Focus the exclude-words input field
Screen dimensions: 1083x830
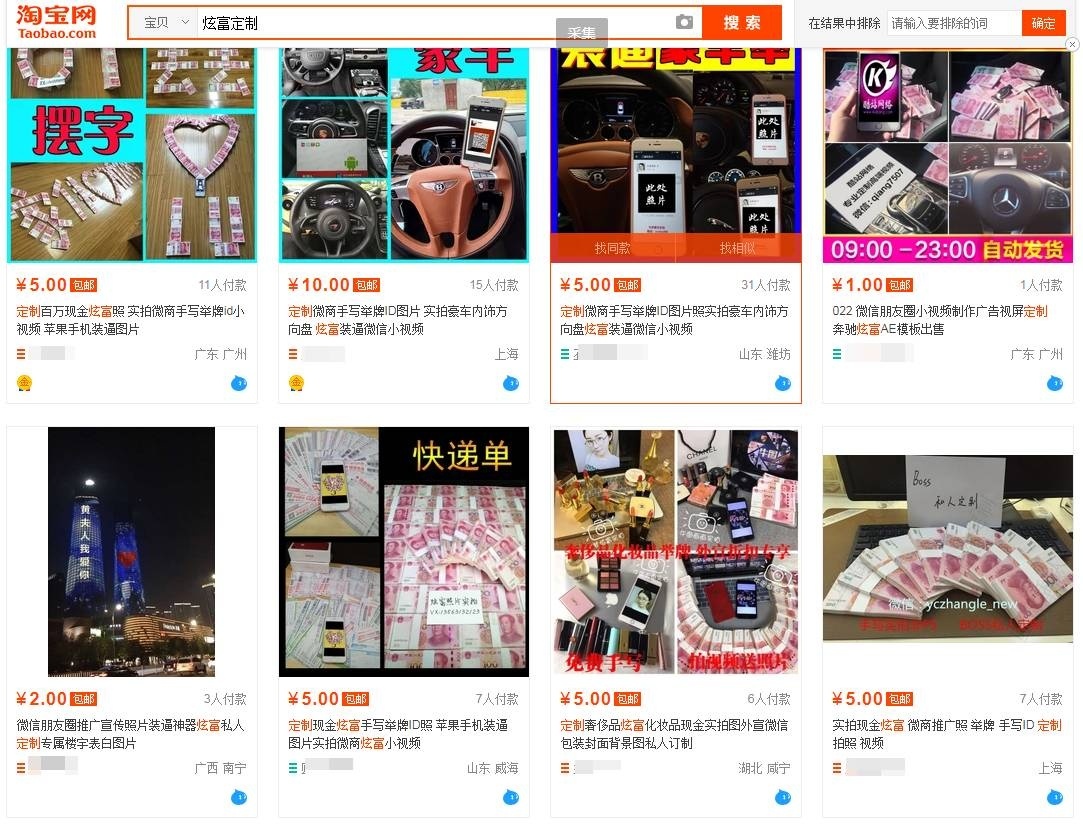tap(953, 23)
